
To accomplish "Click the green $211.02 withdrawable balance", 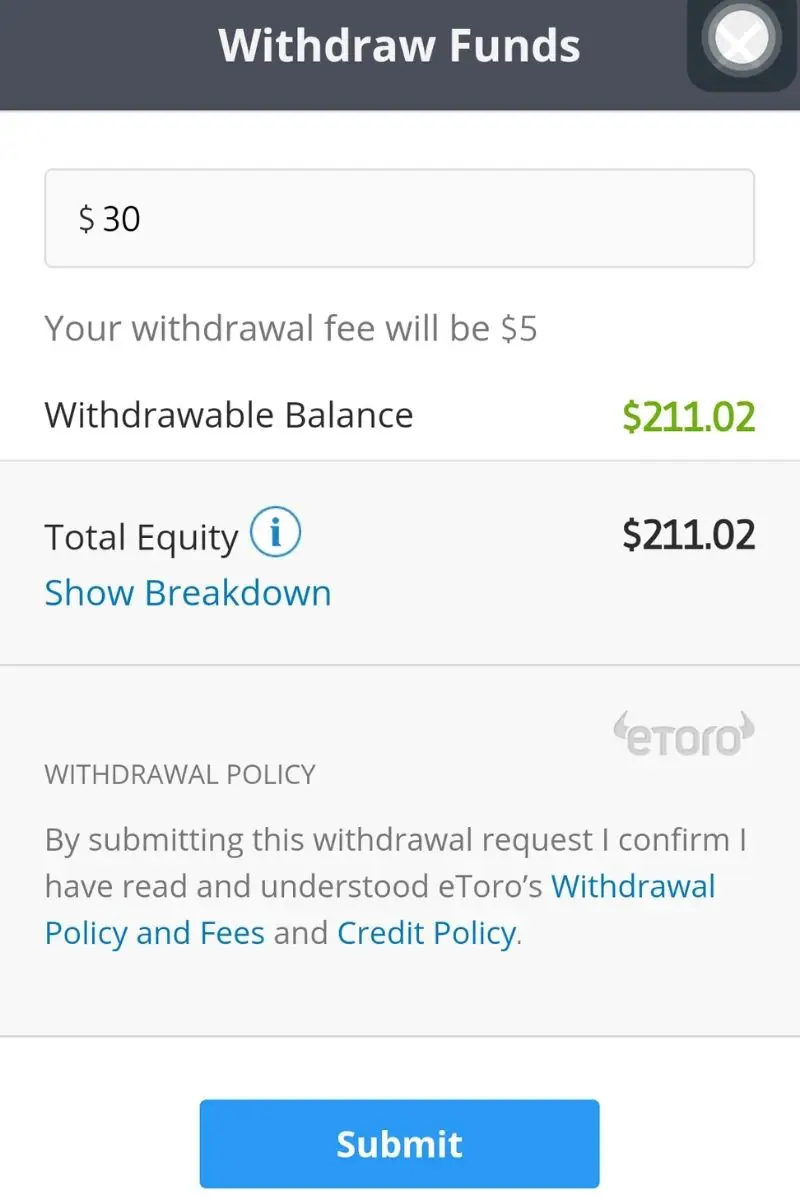I will coord(688,414).
